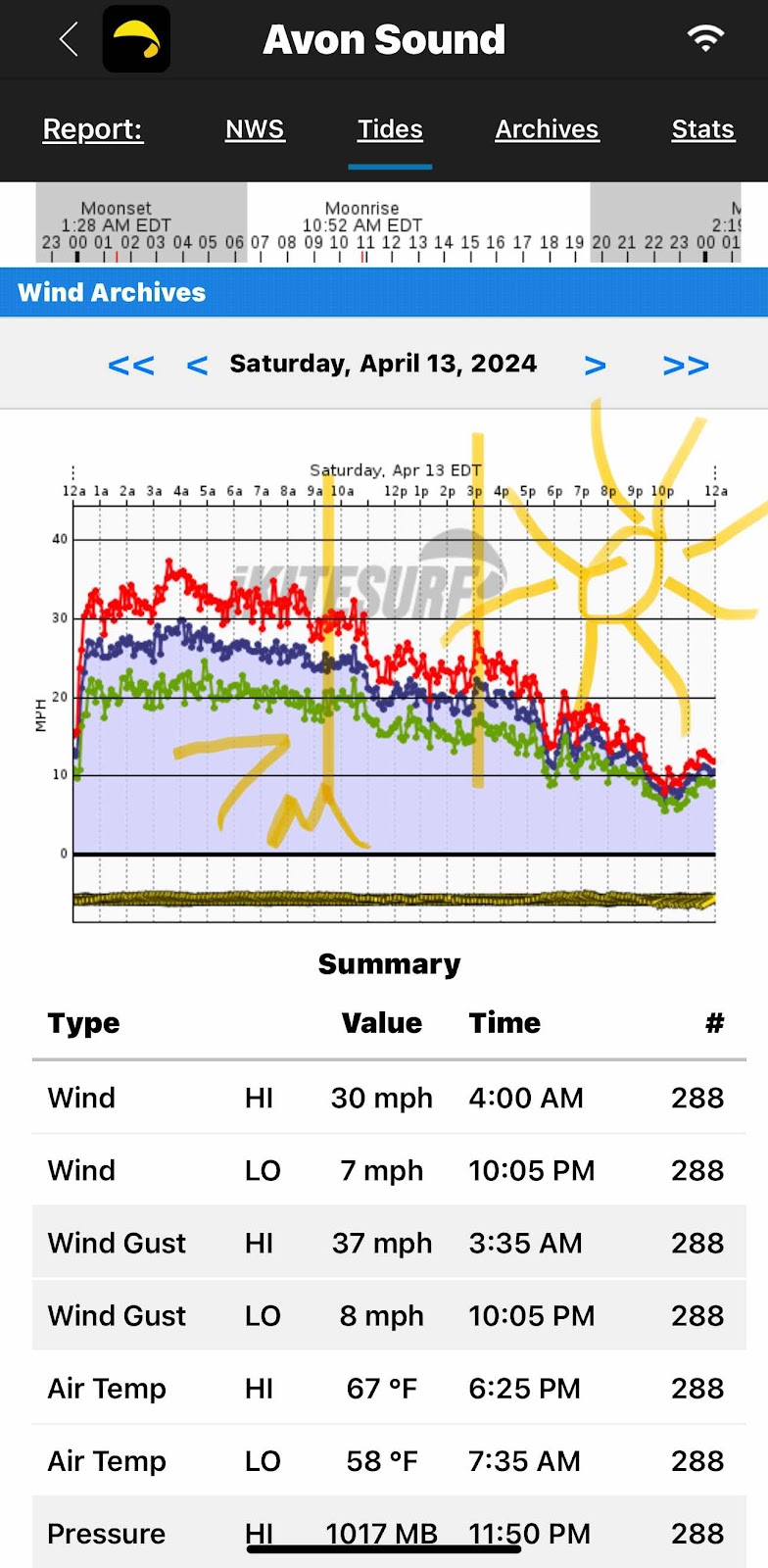Jump forward multiple days with double-right arrows
This screenshot has width=768, height=1568.
pyautogui.click(x=686, y=366)
